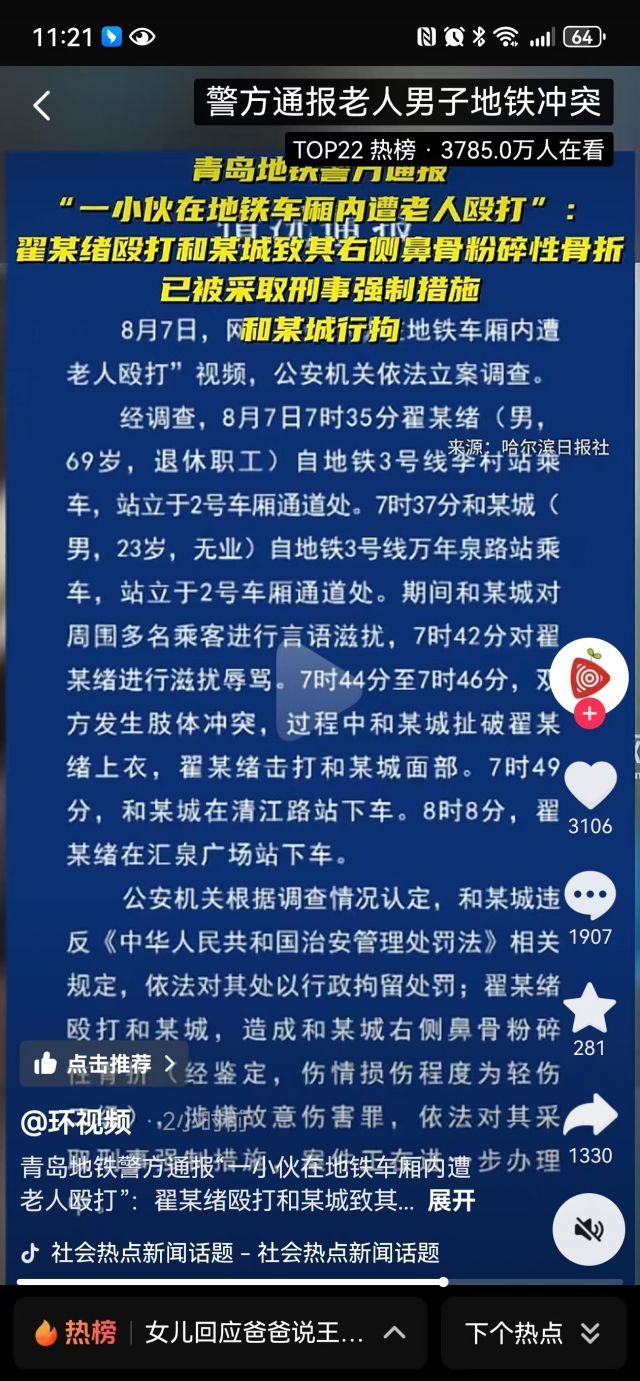640x1381 pixels.
Task: Open the 社会热点新闻话题 music track
Action: [x=245, y=1252]
